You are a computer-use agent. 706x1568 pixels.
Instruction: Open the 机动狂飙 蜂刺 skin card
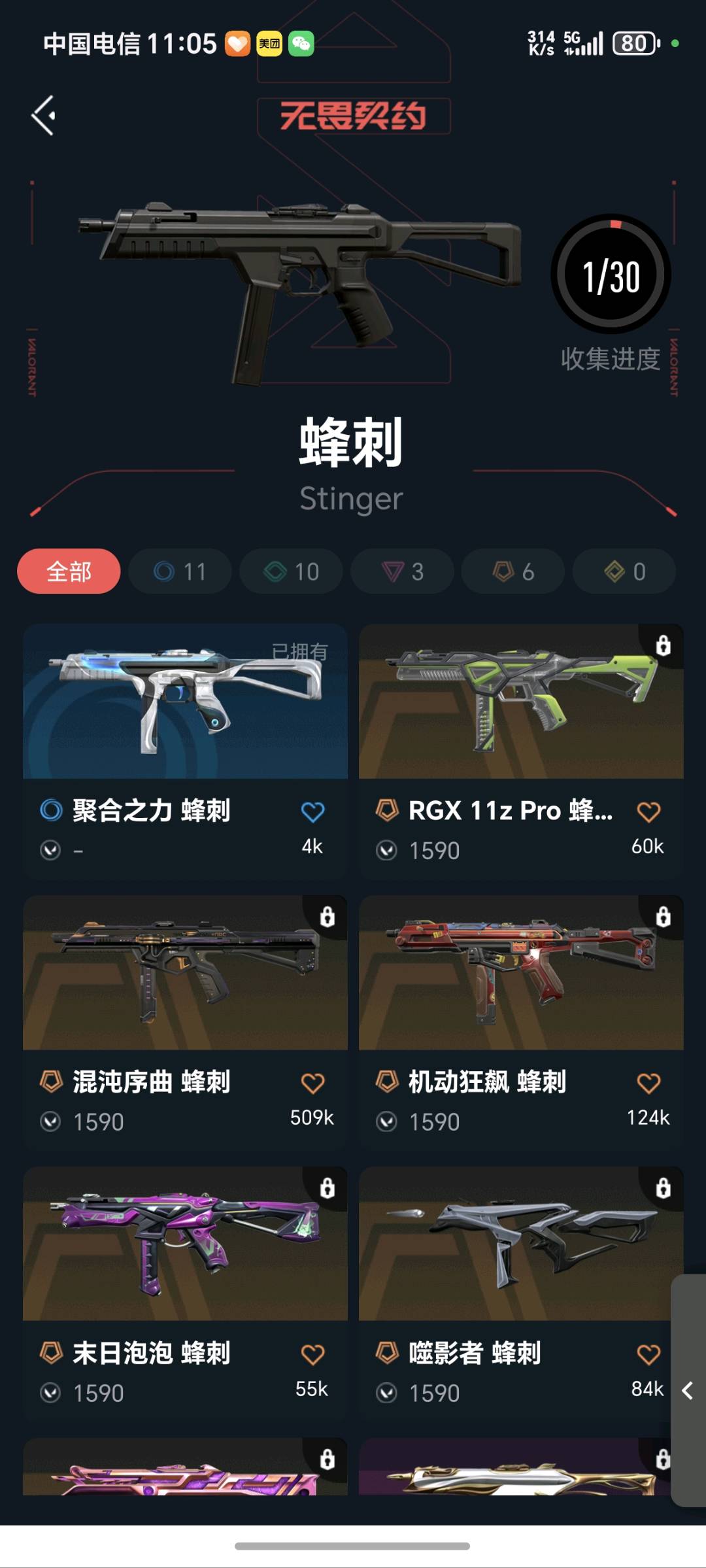[x=521, y=974]
